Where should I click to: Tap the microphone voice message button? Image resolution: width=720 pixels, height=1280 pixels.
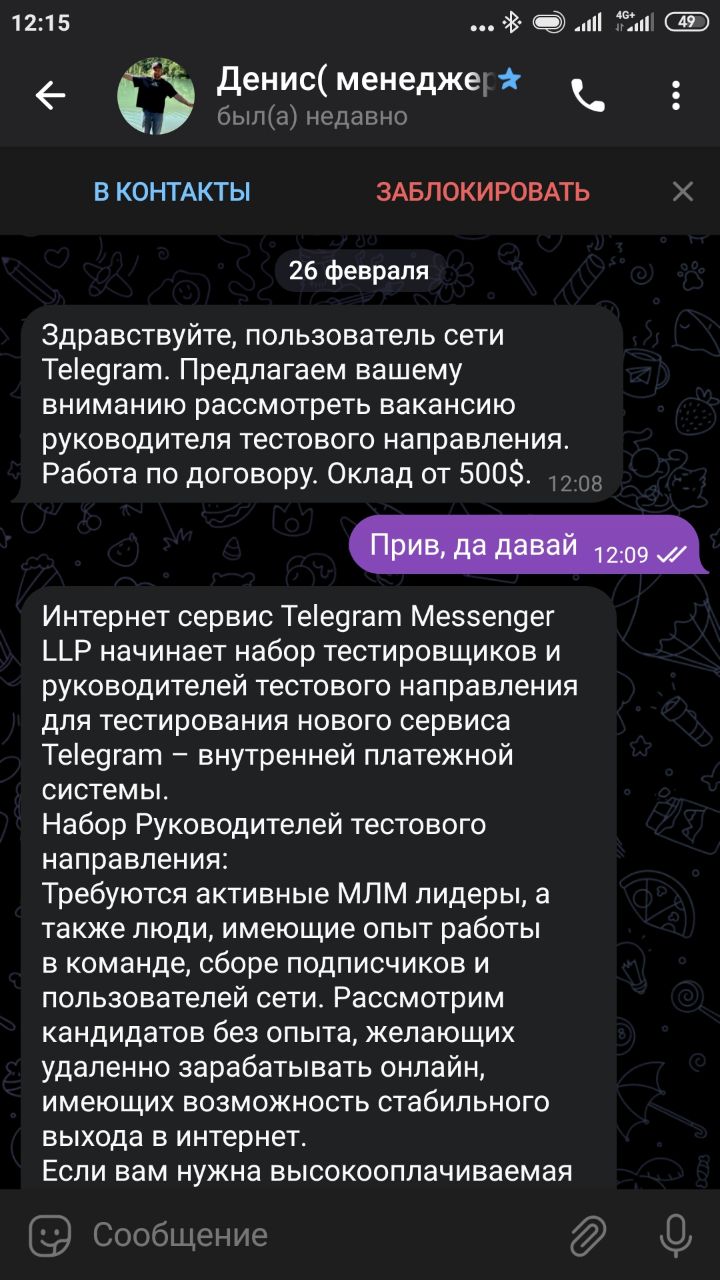(x=676, y=1235)
